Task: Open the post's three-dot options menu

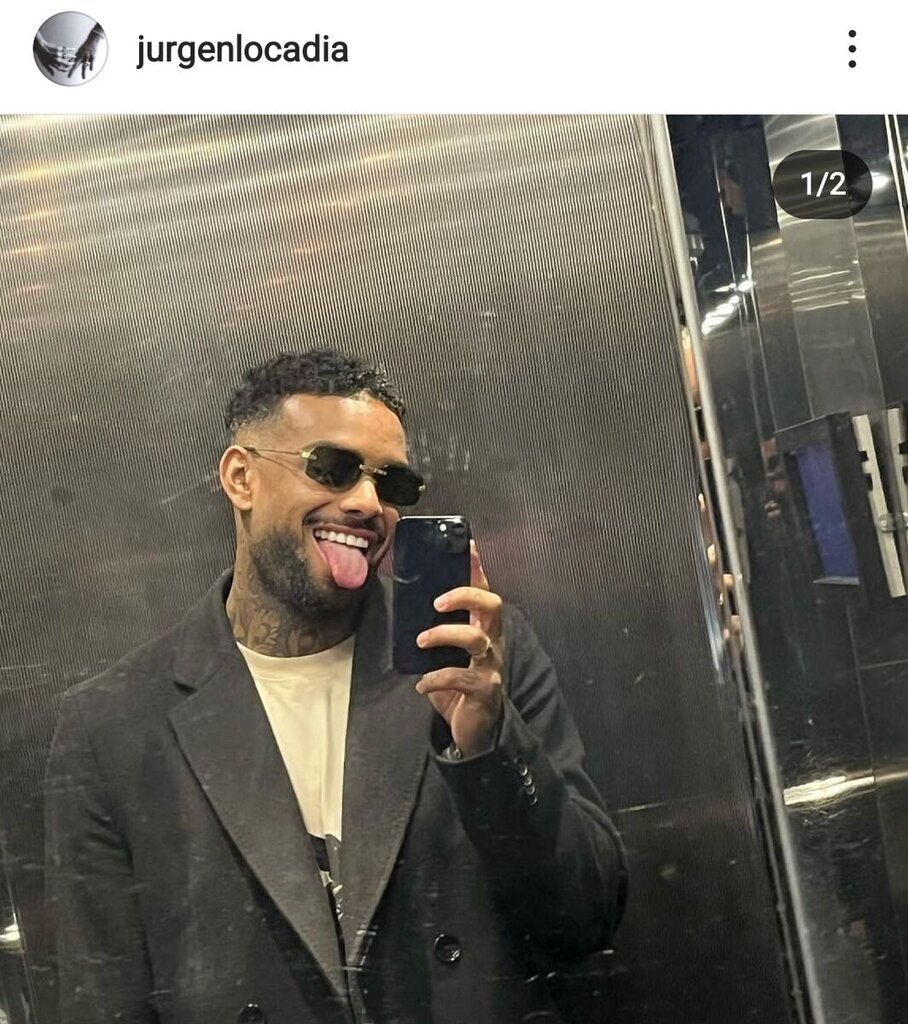Action: (851, 49)
